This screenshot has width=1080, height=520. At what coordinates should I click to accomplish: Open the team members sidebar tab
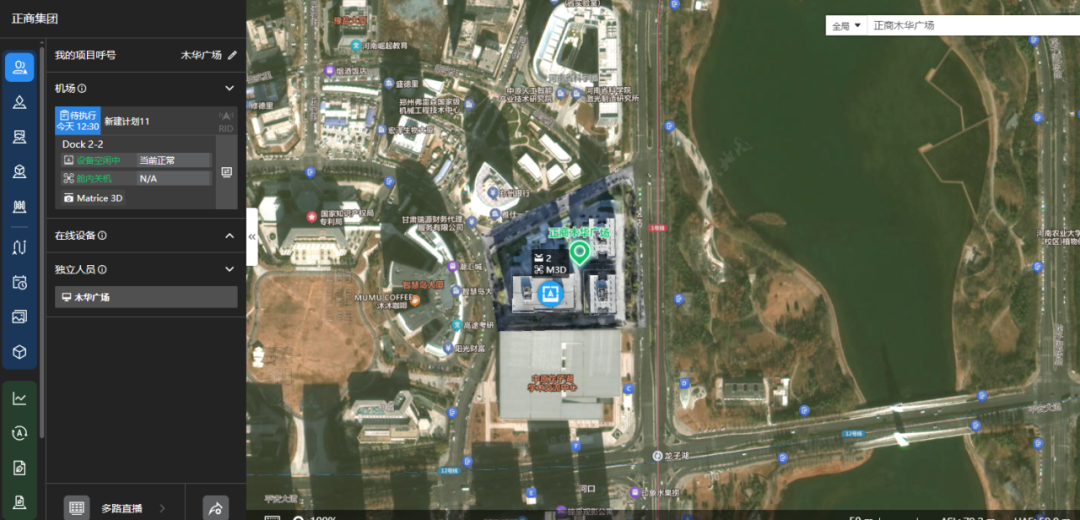tap(19, 68)
